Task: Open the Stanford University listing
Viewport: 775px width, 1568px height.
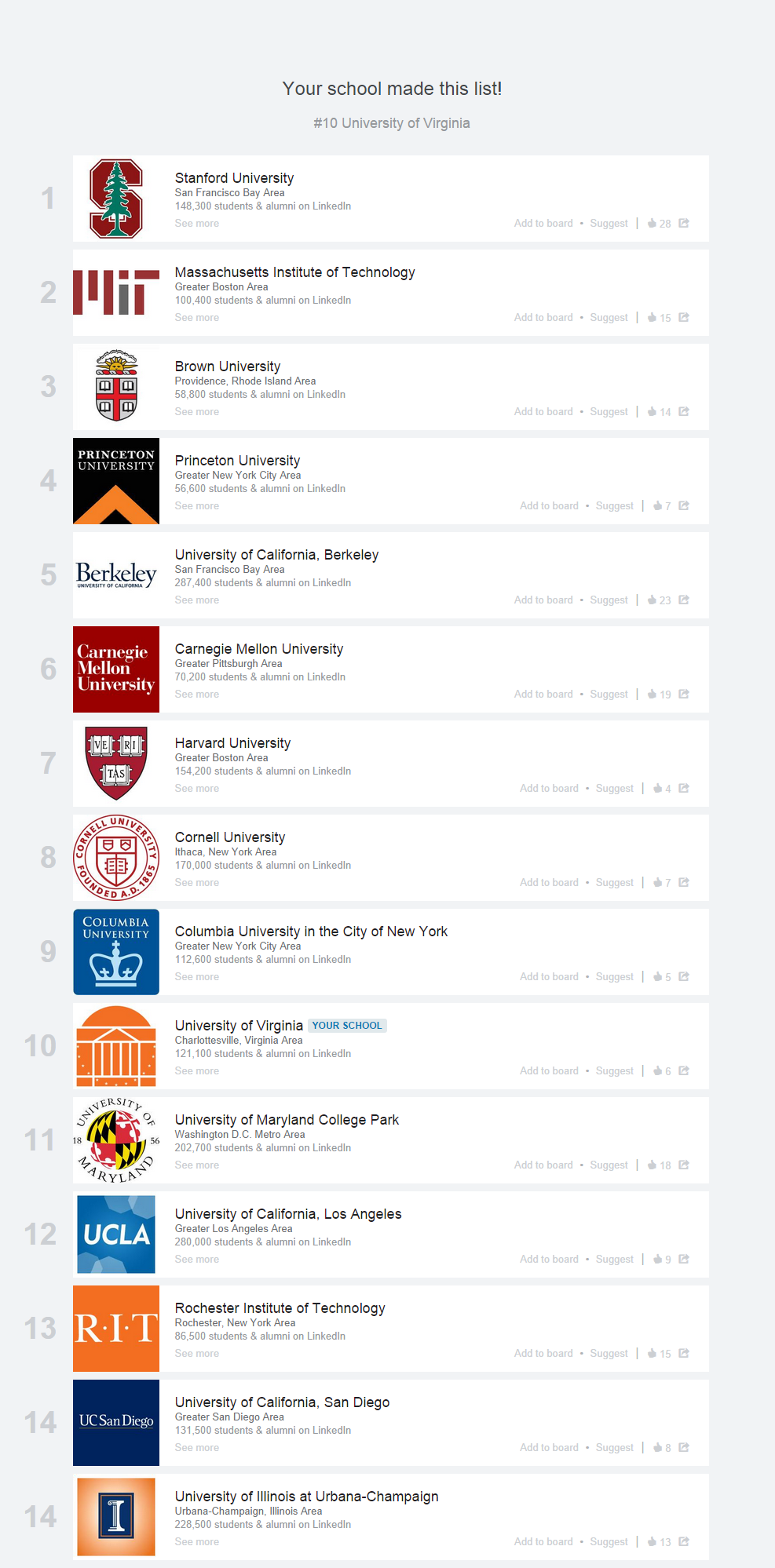Action: click(234, 178)
